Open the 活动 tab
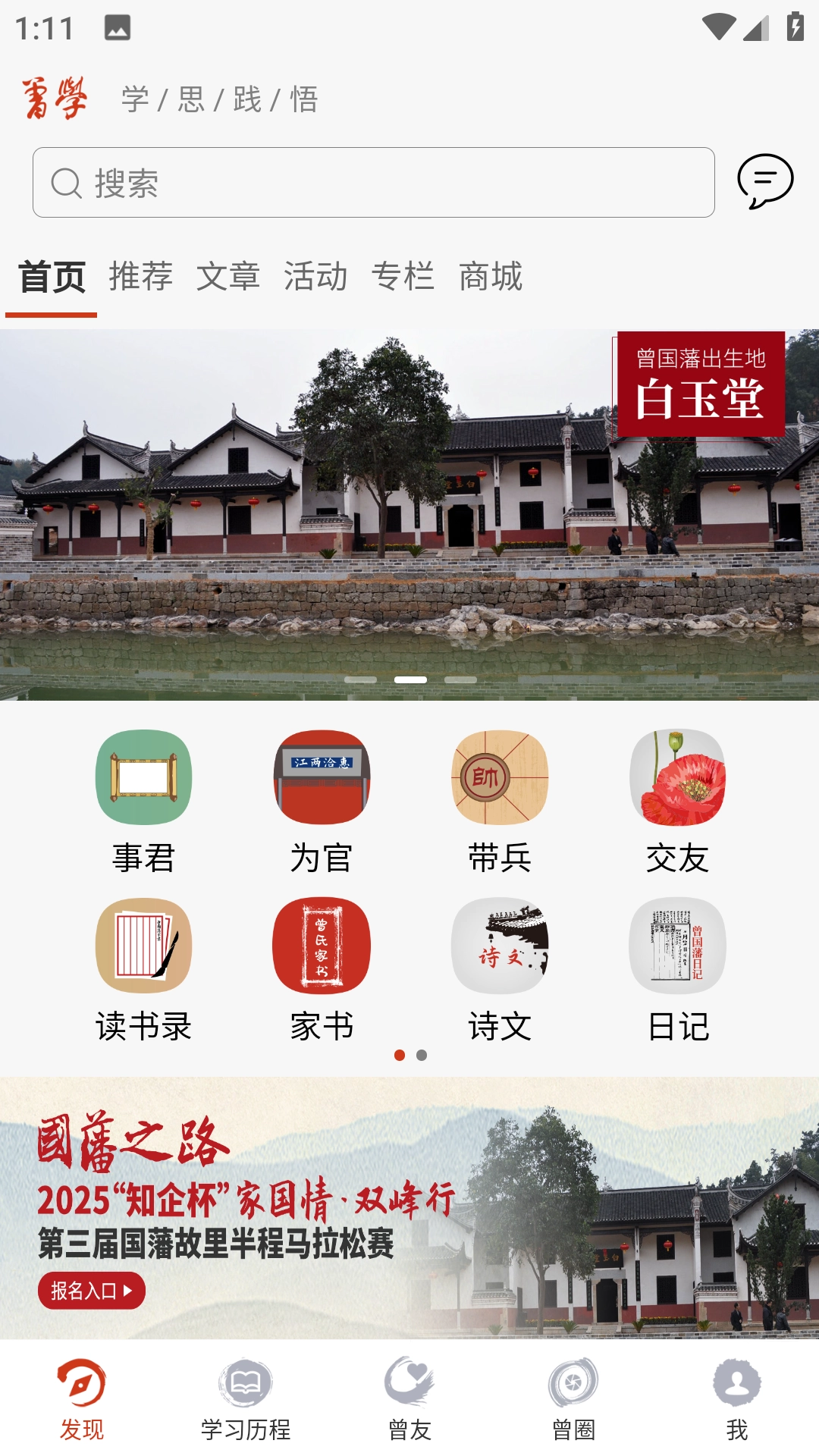 tap(315, 276)
